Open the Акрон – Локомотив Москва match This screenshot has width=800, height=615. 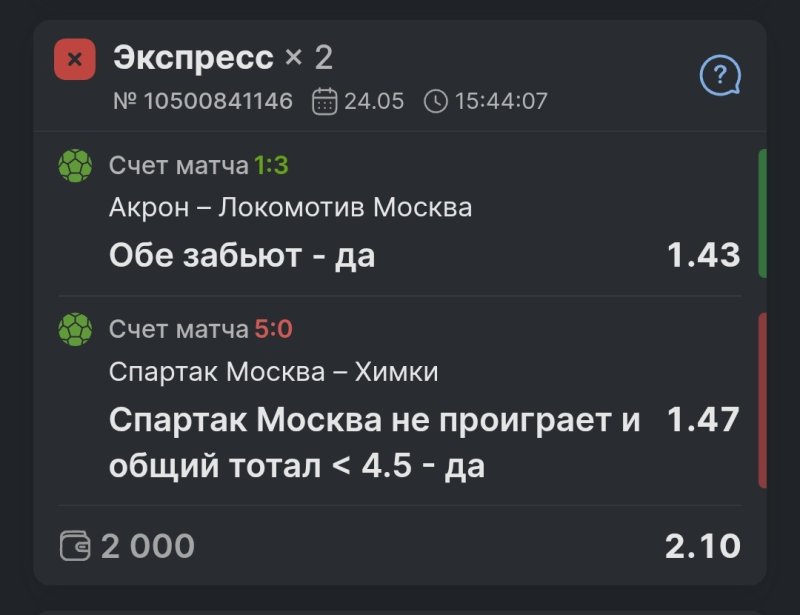pyautogui.click(x=290, y=208)
